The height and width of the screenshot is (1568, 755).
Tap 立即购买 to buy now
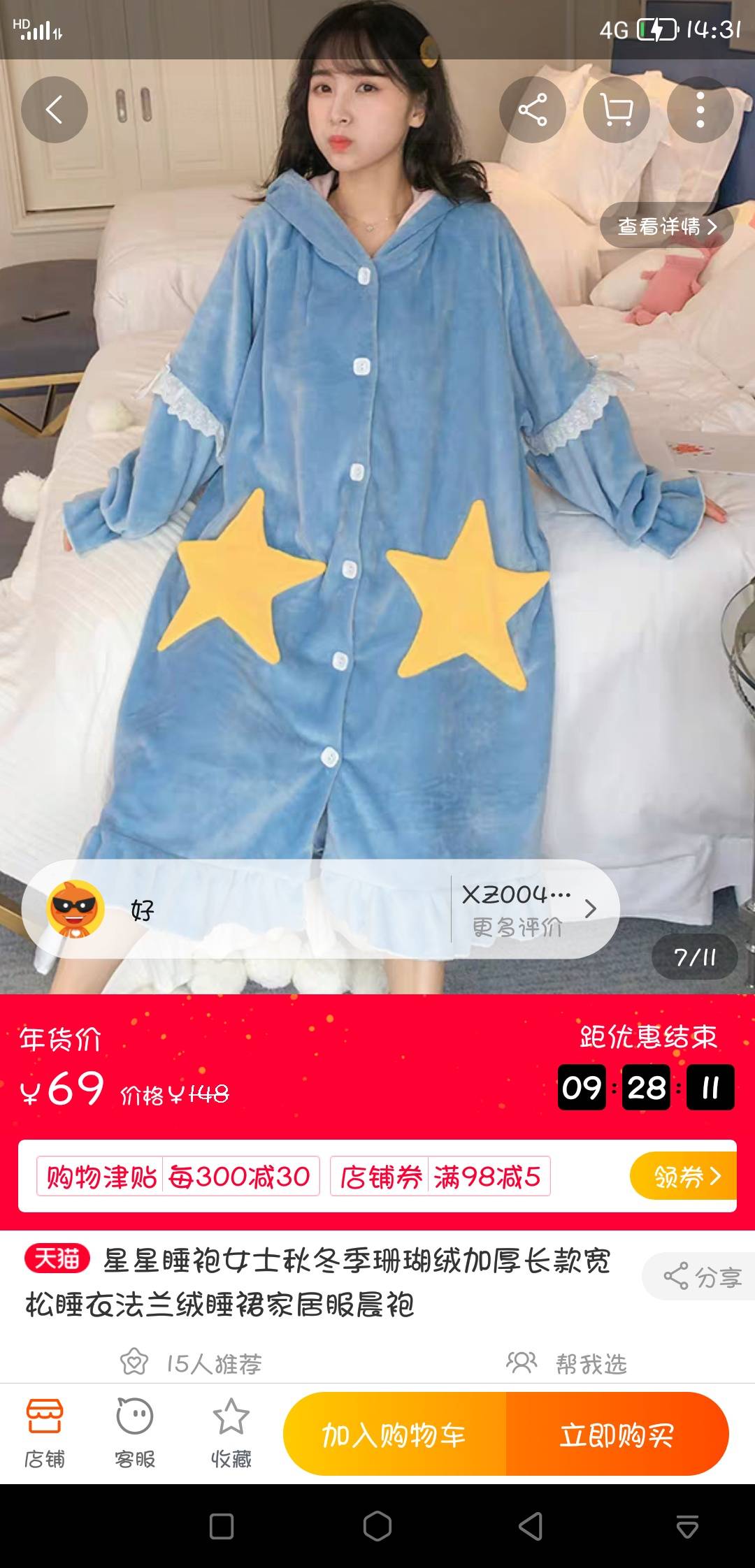pos(617,1435)
